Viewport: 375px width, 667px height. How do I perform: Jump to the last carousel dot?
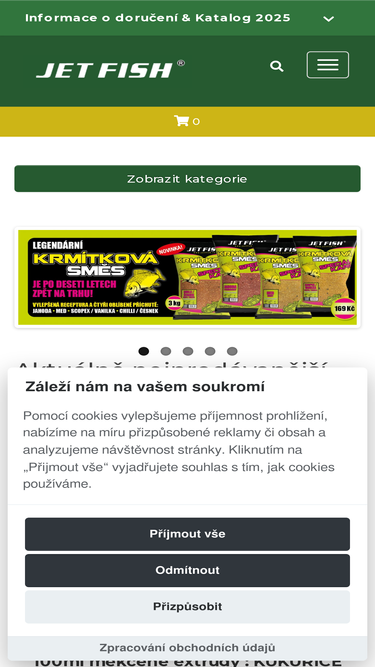click(x=232, y=351)
